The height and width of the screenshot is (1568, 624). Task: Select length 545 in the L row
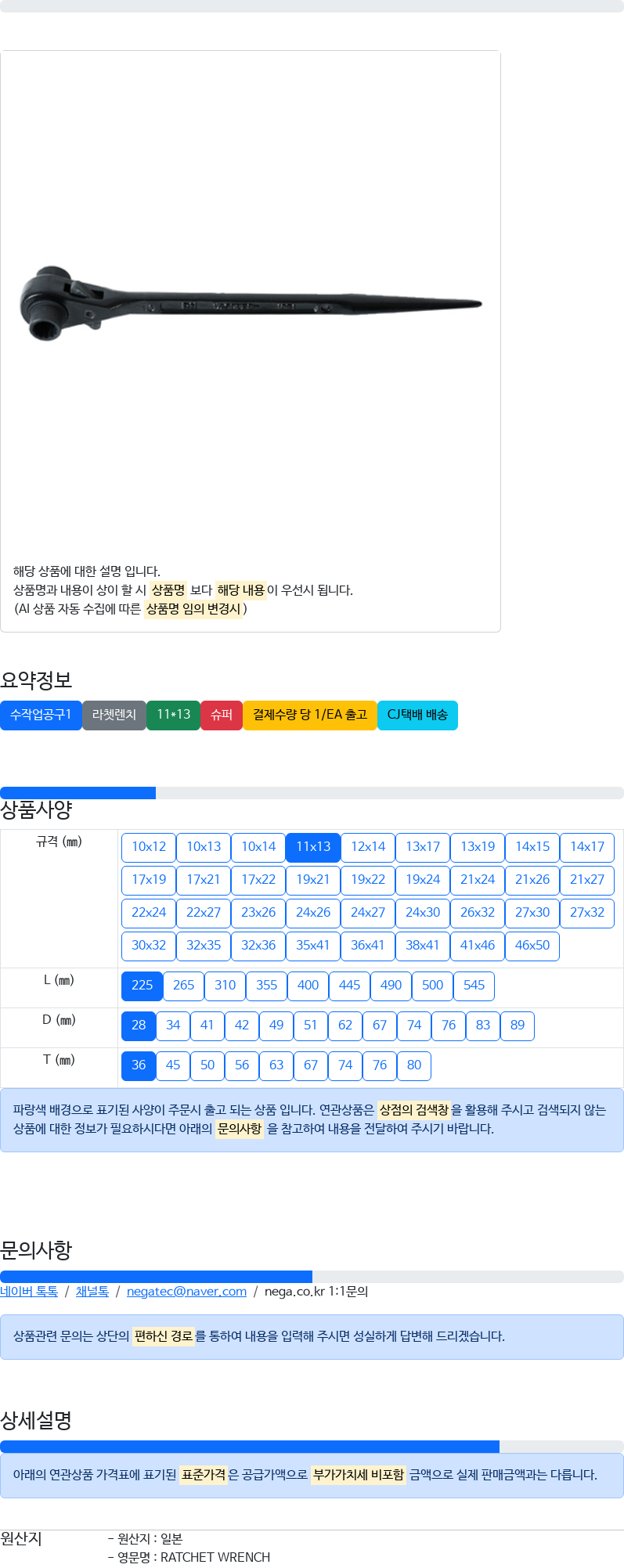[474, 986]
